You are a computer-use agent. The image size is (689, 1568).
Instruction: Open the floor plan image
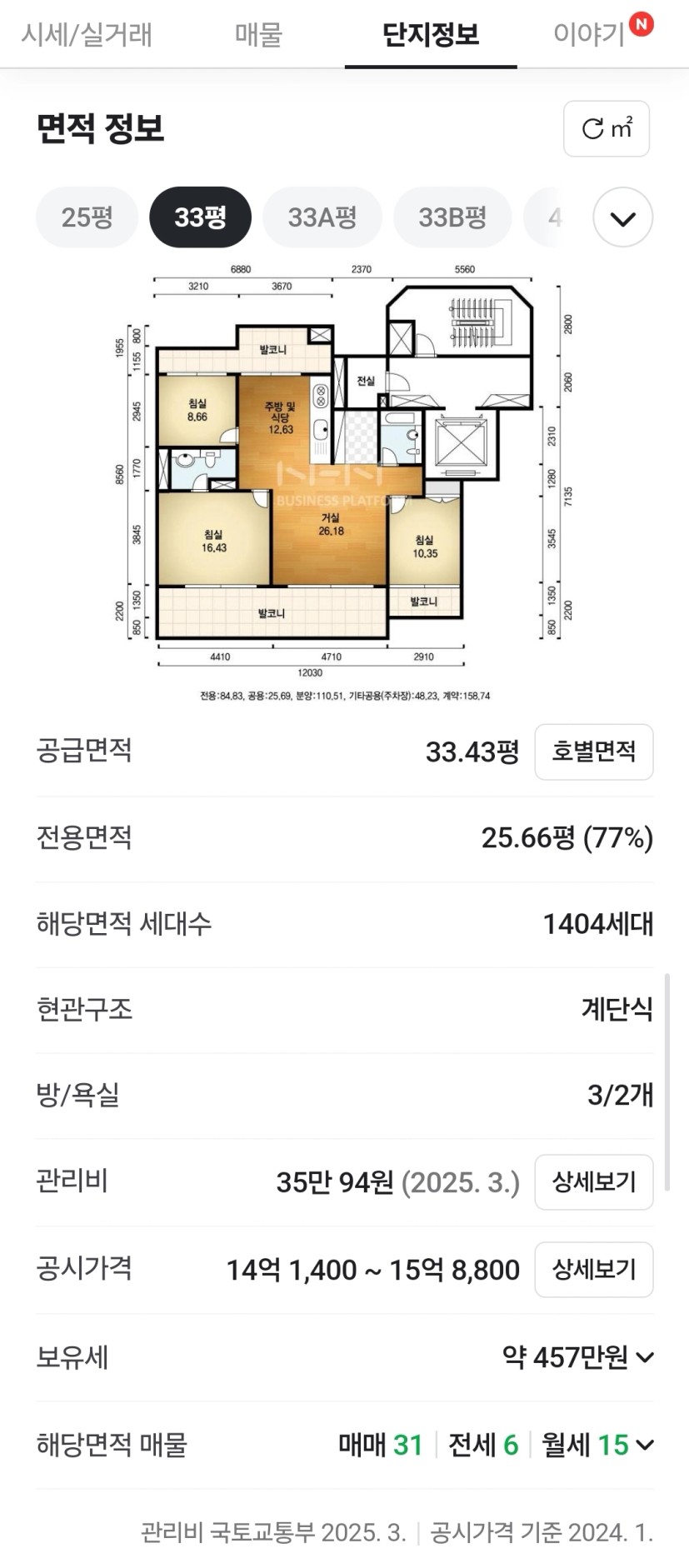[x=344, y=482]
